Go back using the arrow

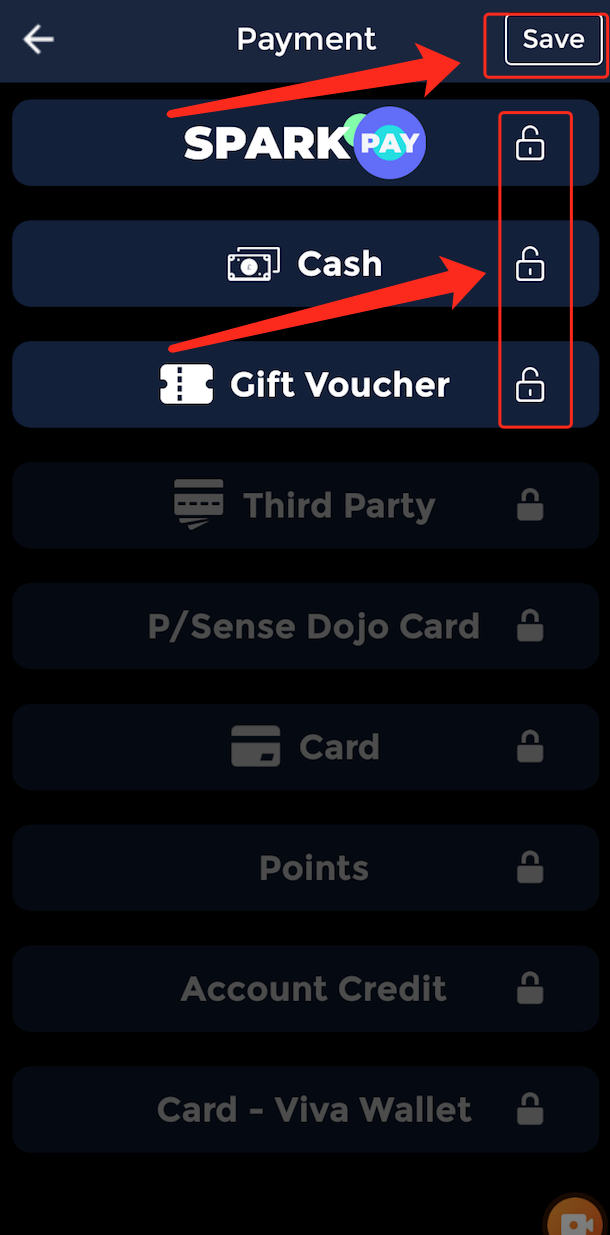pos(39,40)
